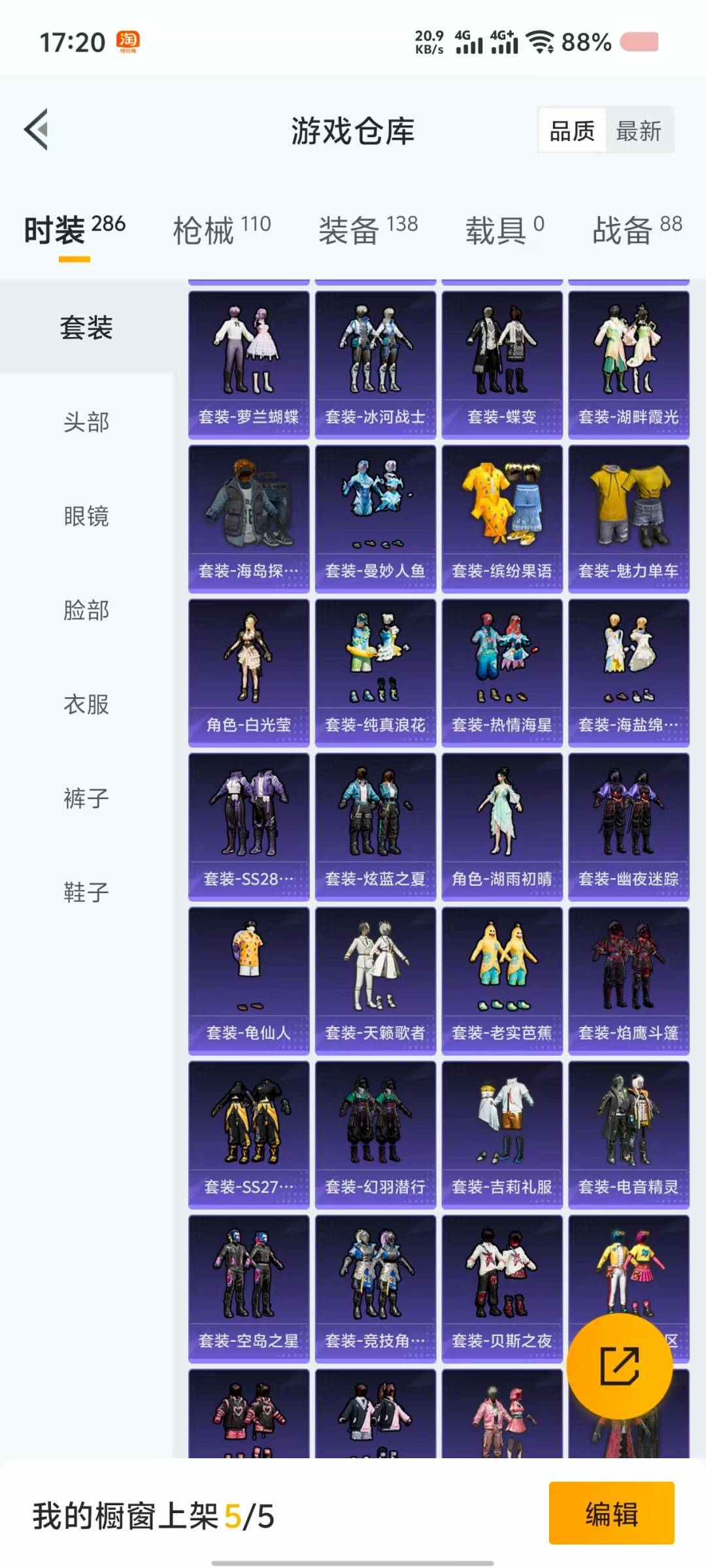Viewport: 706px width, 1568px height.
Task: View the 套装-老实芭蕉 outfit
Action: (x=502, y=981)
